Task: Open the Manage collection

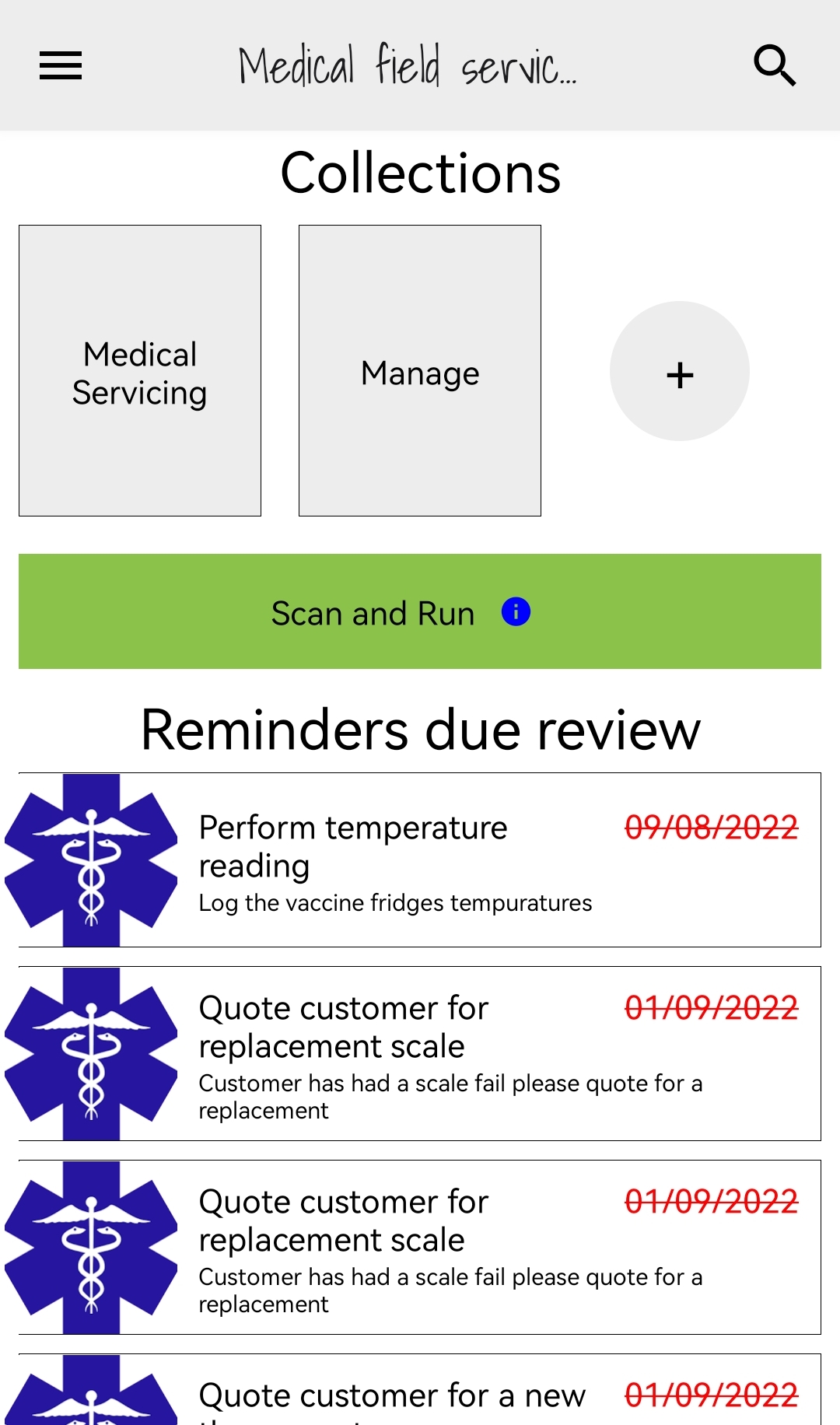Action: coord(420,371)
